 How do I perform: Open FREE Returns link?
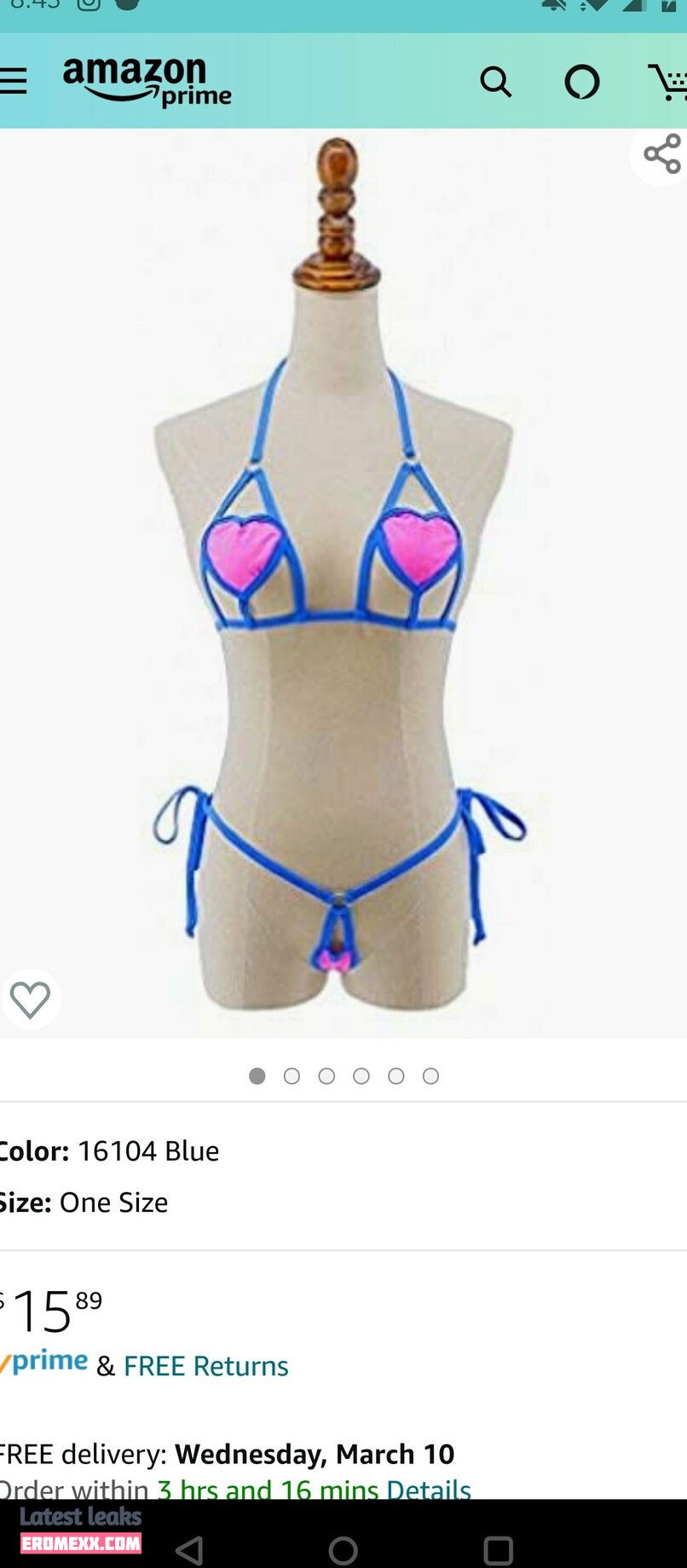pos(205,1366)
